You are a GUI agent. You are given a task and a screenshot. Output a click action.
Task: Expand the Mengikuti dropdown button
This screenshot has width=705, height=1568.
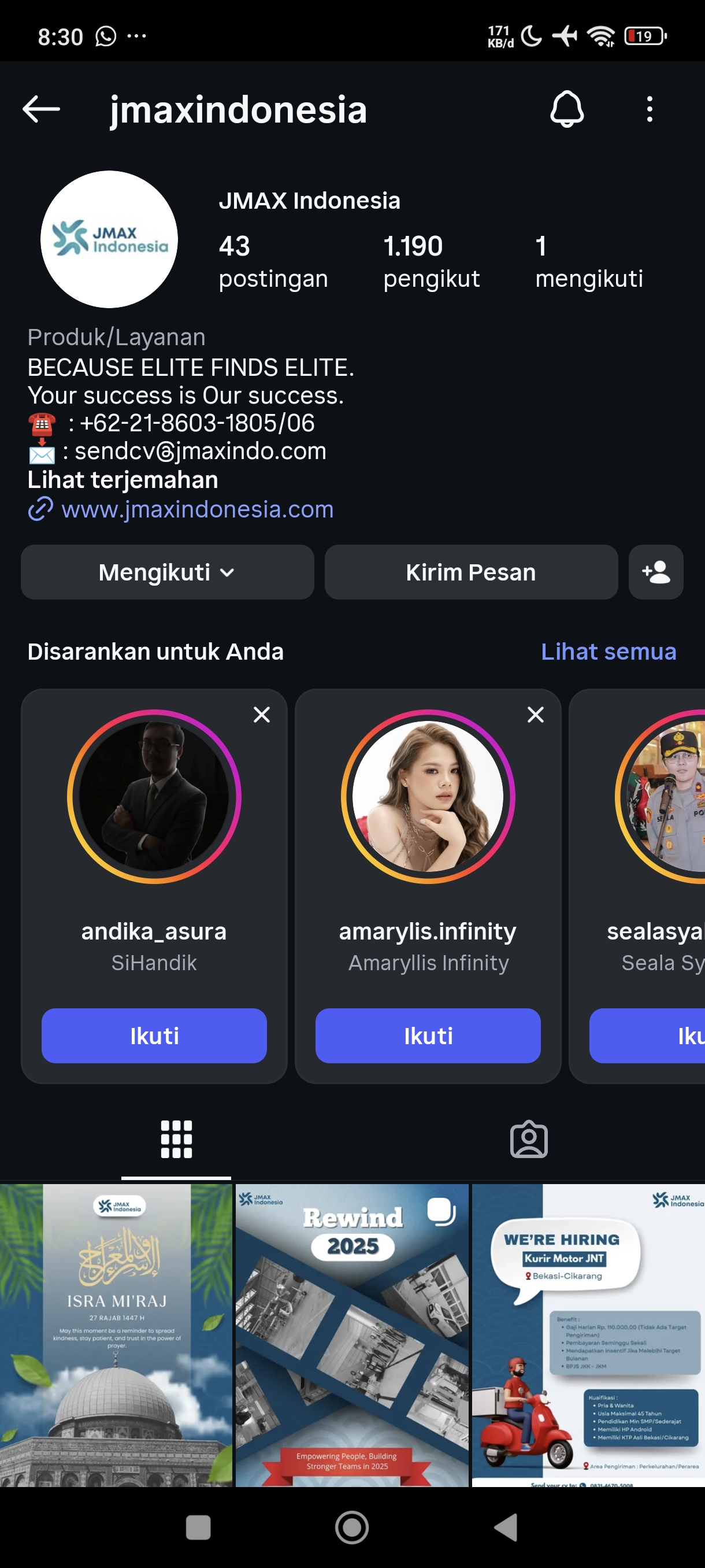[167, 572]
